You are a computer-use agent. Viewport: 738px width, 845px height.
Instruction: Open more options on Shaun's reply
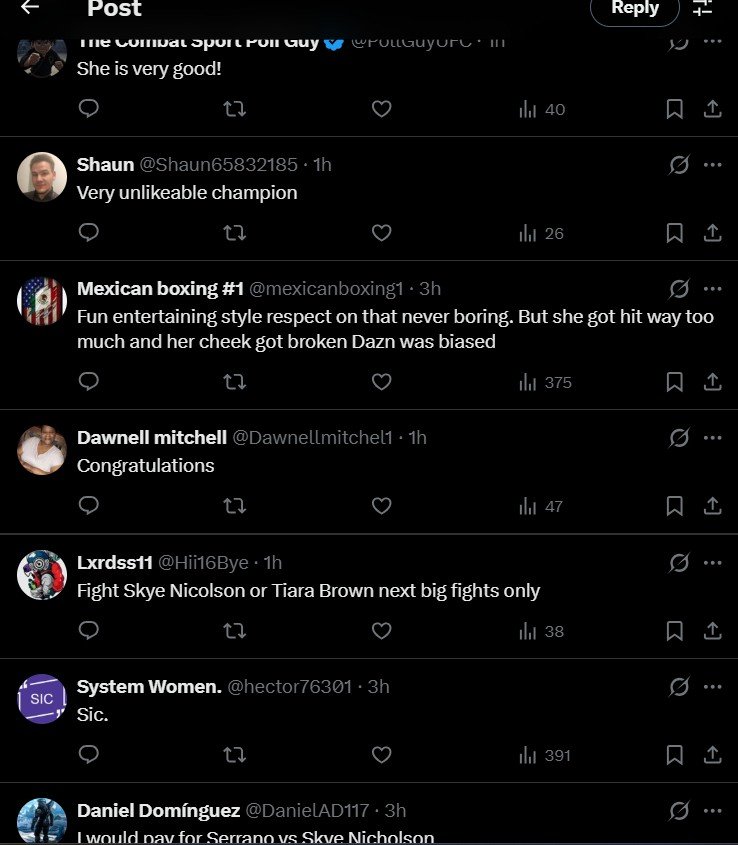click(712, 165)
